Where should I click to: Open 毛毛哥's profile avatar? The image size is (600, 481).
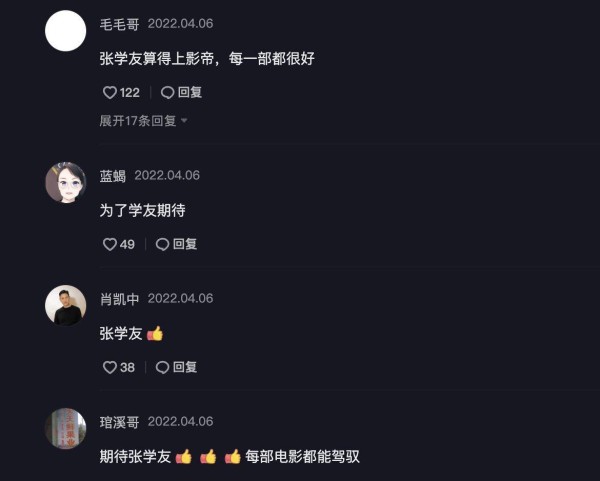(x=66, y=31)
